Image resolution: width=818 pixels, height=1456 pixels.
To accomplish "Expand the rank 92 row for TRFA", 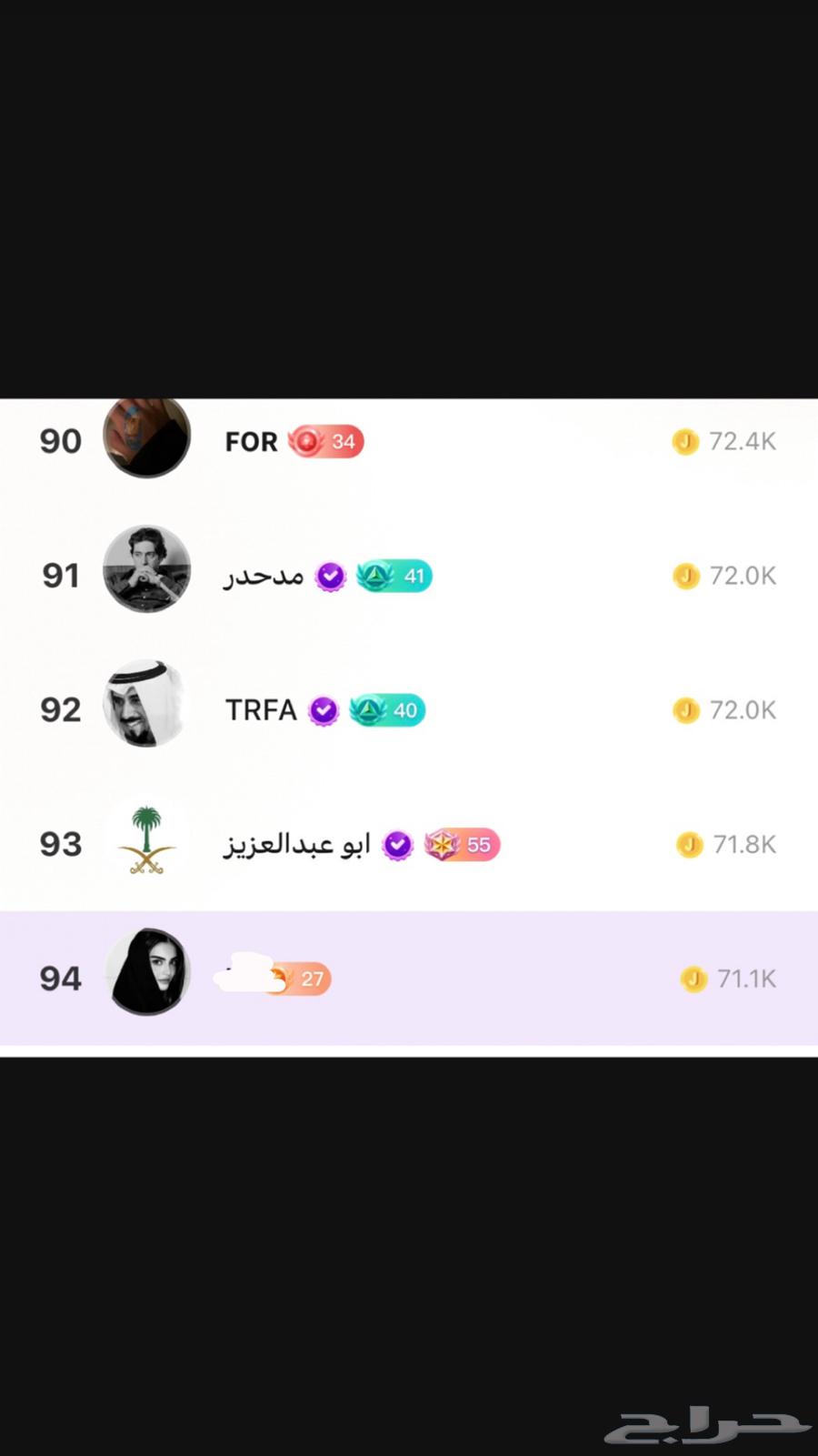I will point(409,710).
